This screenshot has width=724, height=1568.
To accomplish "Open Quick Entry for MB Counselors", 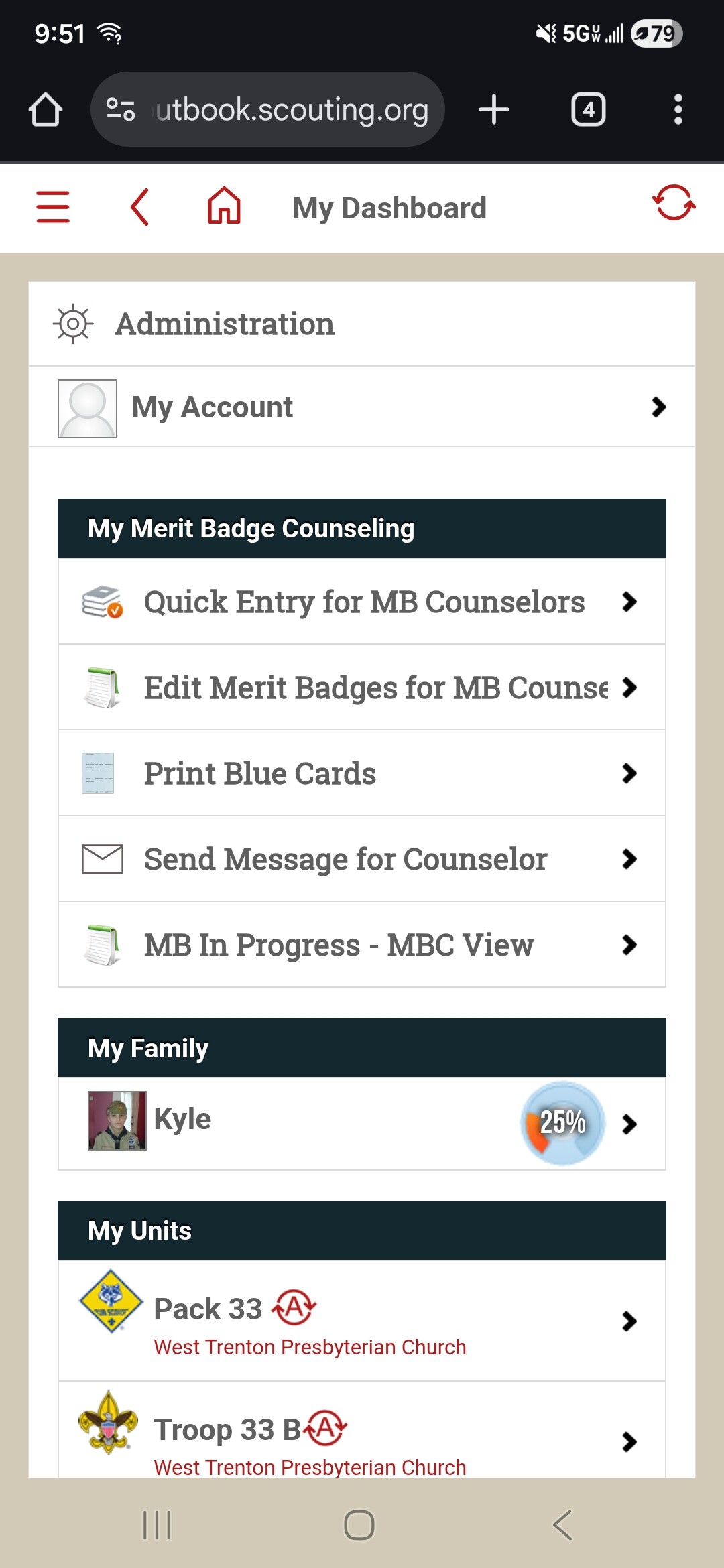I will pos(362,602).
